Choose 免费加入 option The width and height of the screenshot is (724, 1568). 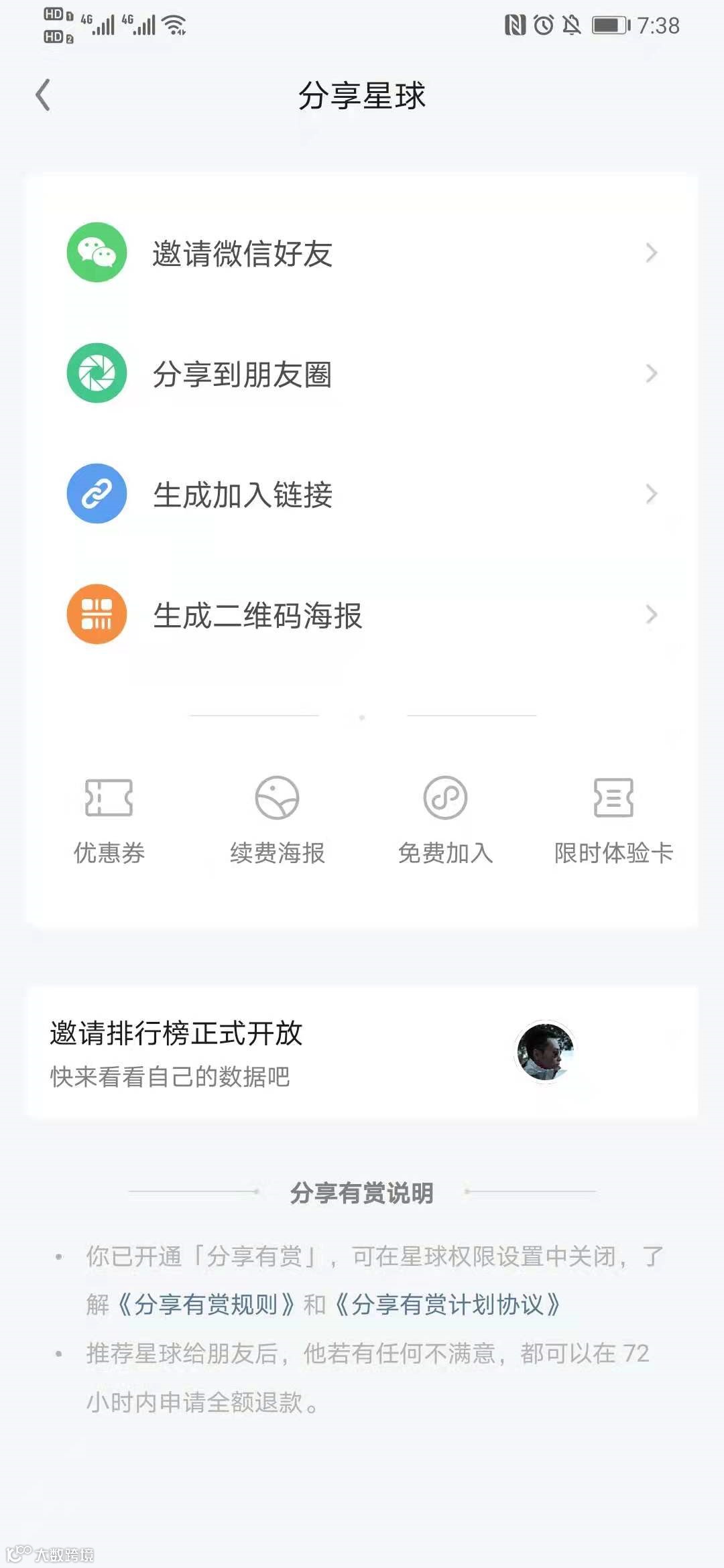point(445,820)
